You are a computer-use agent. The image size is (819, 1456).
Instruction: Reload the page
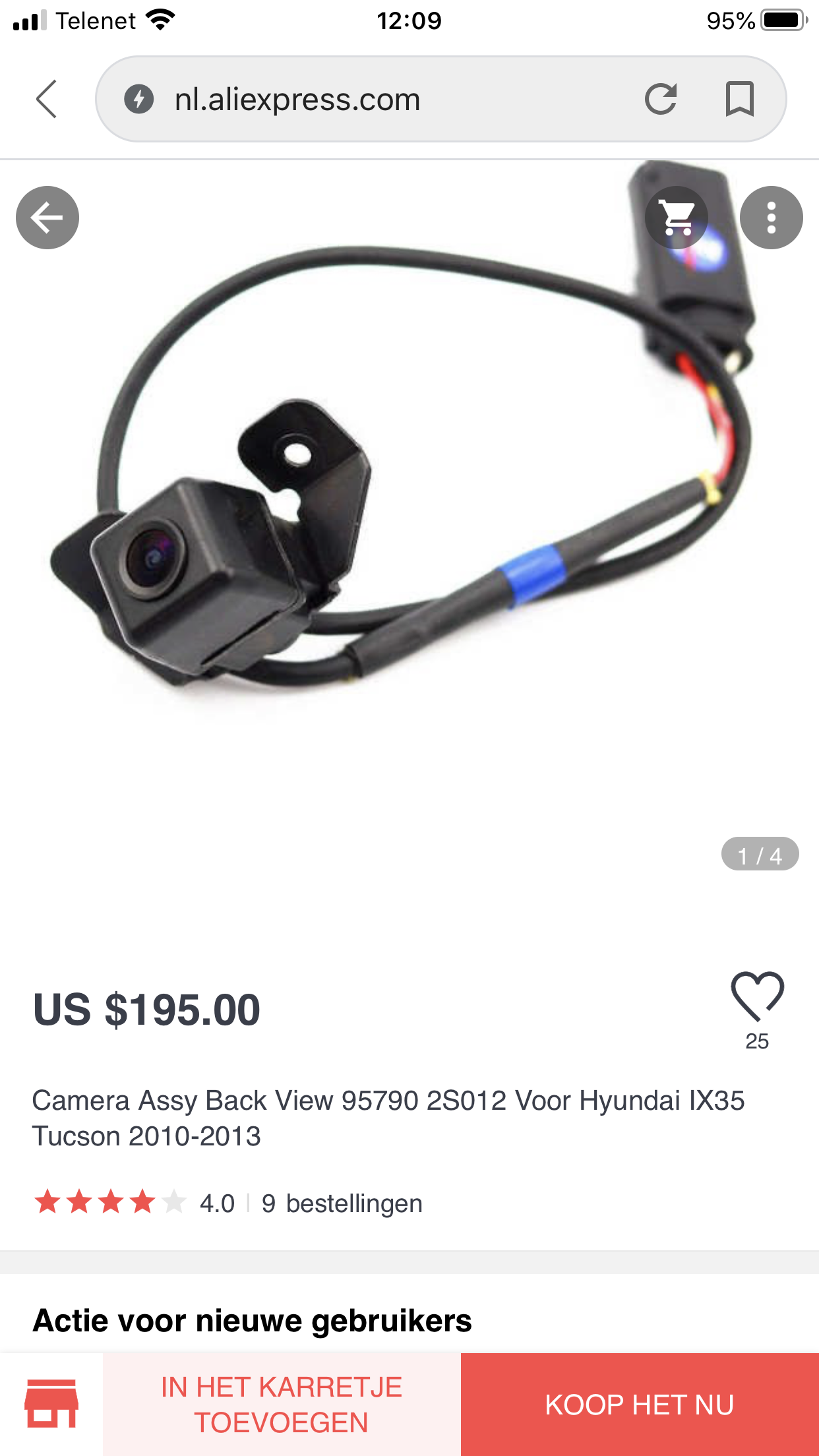tap(660, 99)
